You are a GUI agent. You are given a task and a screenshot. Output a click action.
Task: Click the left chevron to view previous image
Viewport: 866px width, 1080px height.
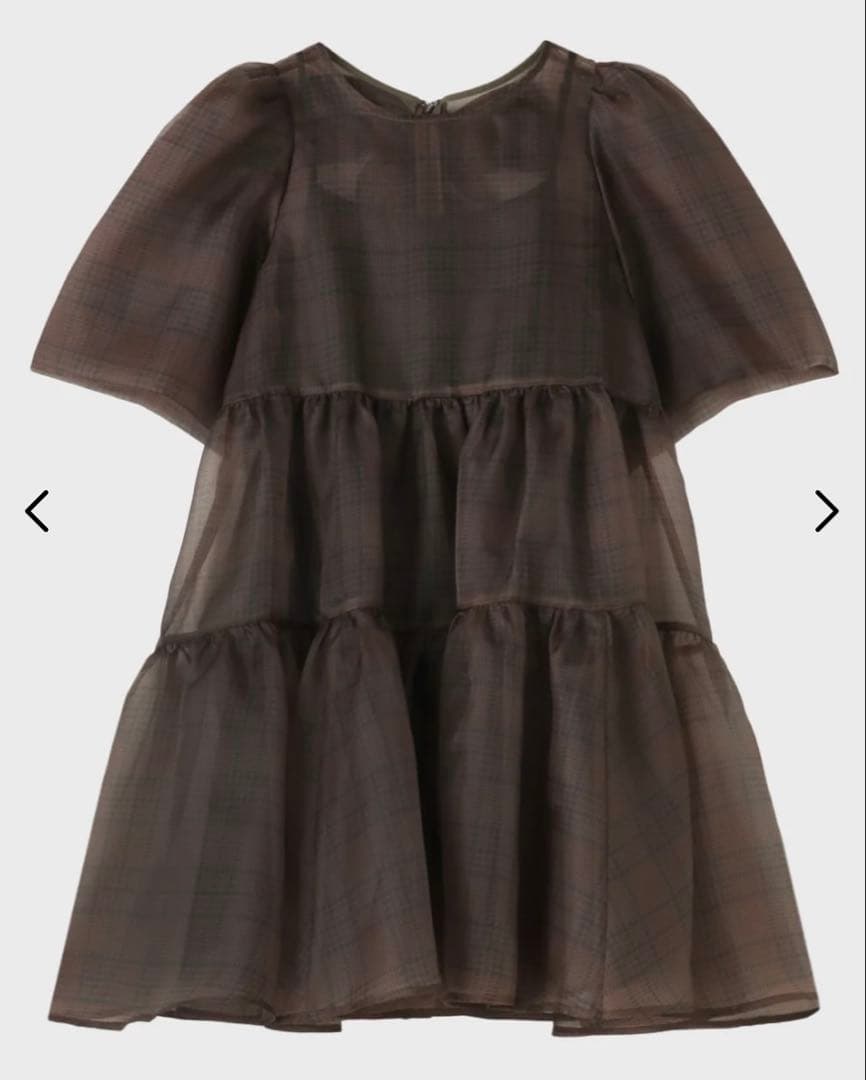(x=36, y=511)
